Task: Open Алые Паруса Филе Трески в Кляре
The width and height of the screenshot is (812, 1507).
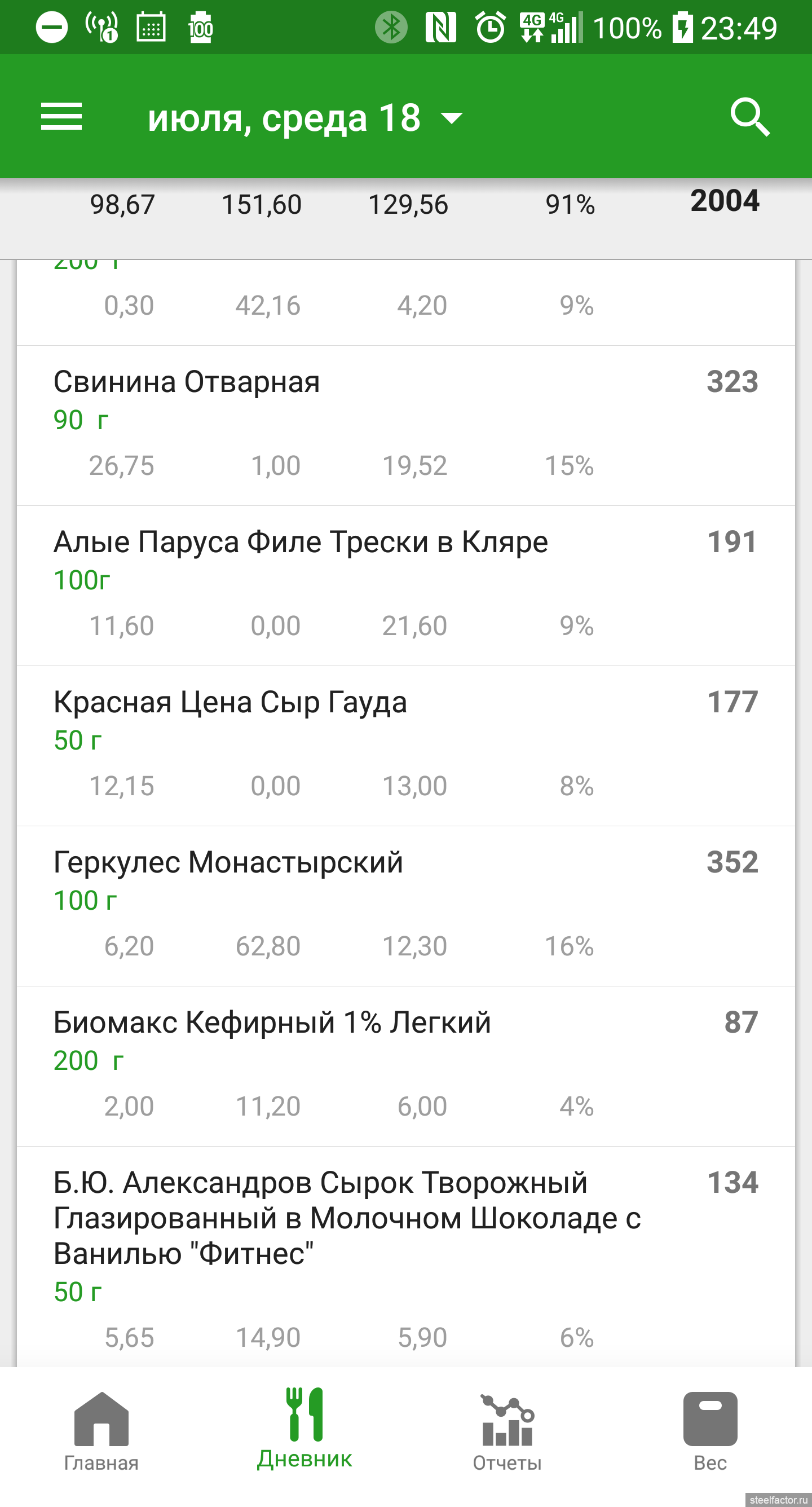Action: pos(406,585)
